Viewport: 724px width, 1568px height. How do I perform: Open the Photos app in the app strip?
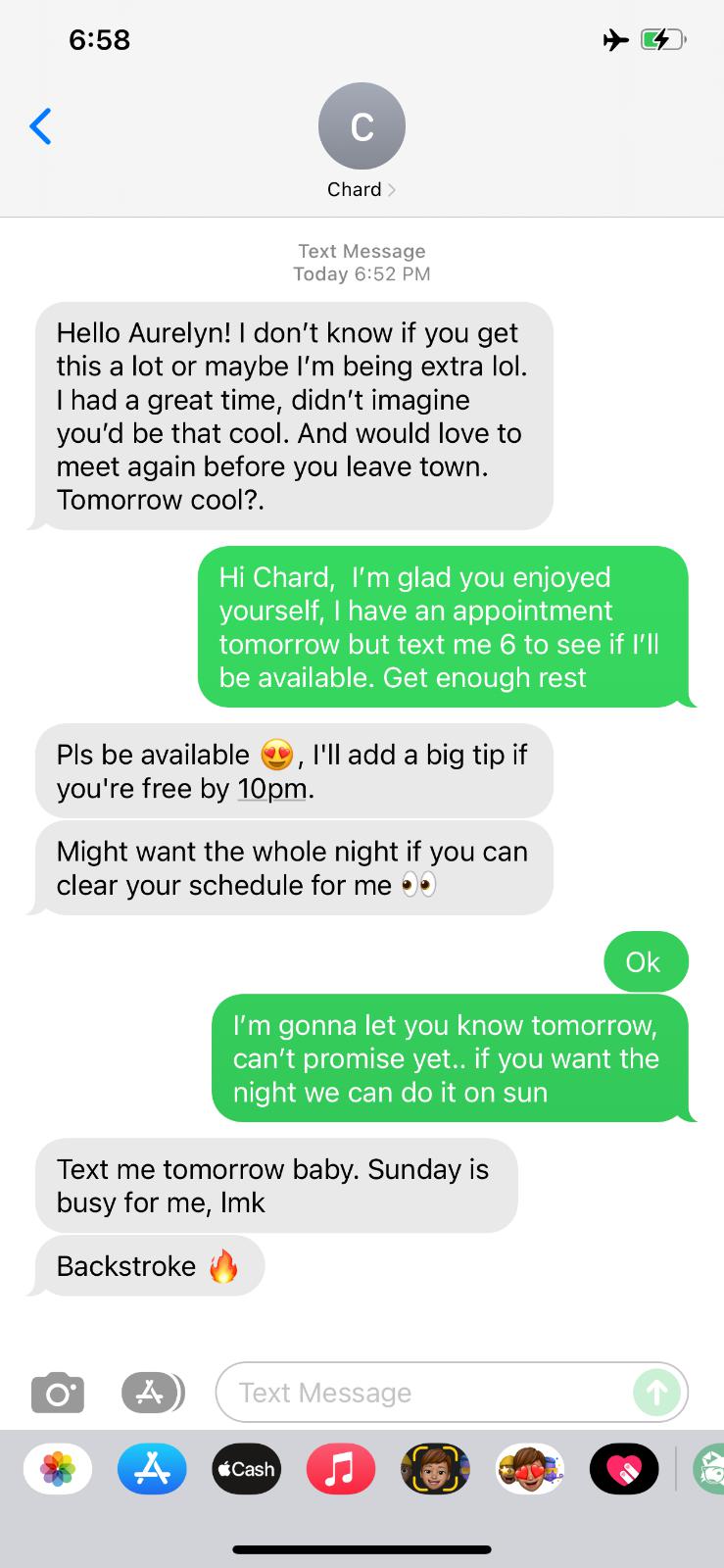[x=58, y=1469]
